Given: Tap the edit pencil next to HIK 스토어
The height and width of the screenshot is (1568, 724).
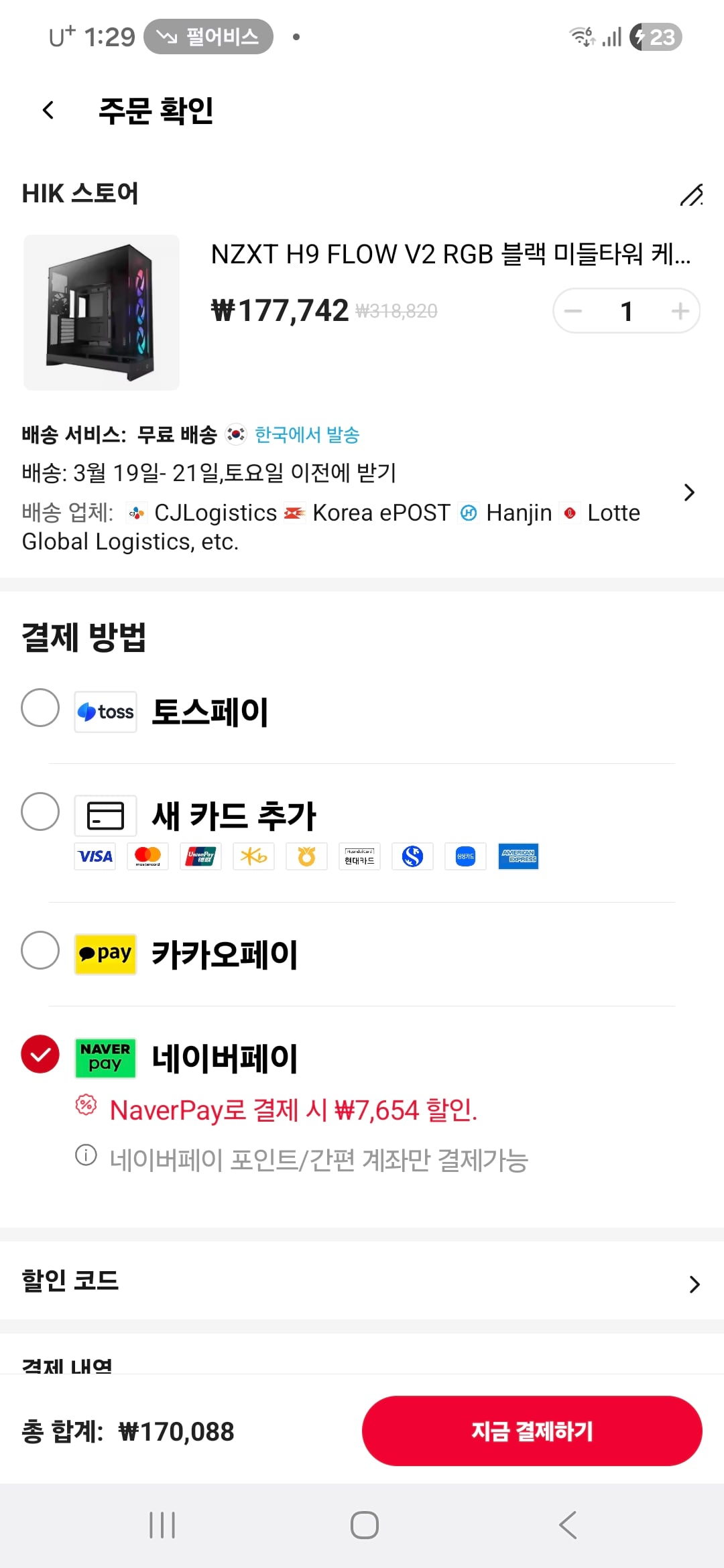Looking at the screenshot, I should point(690,195).
